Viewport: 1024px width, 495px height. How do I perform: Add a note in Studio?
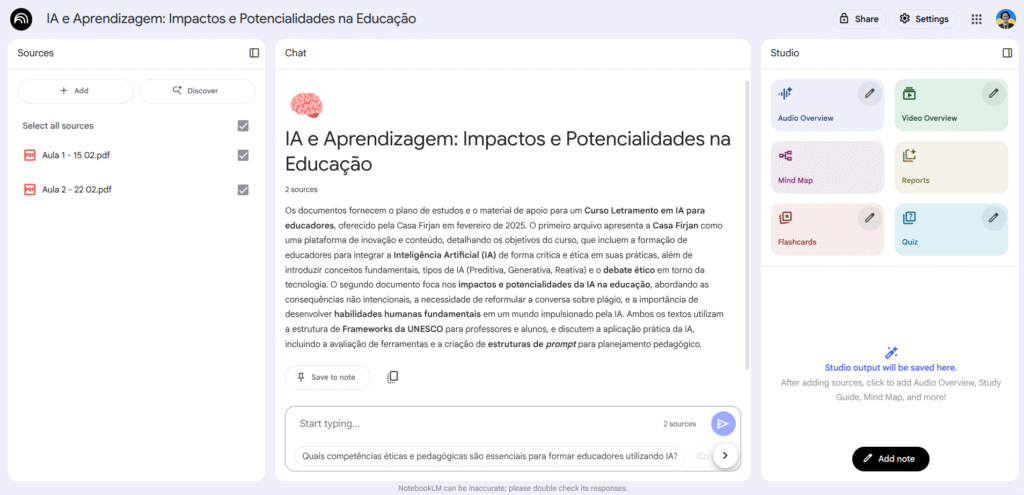[890, 458]
